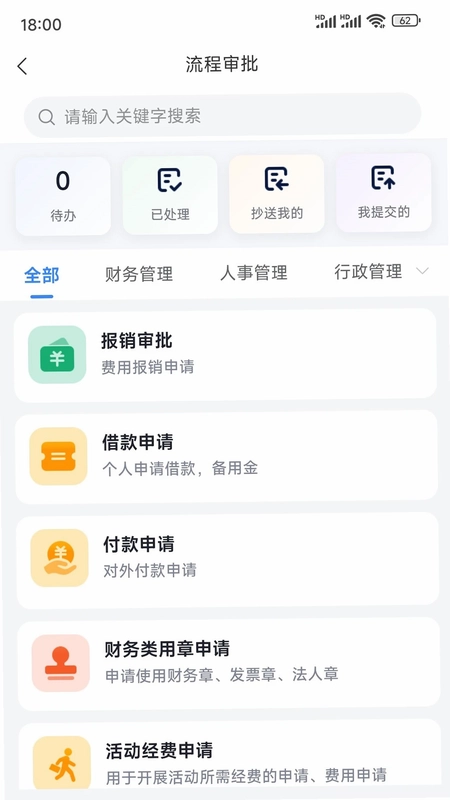Image resolution: width=450 pixels, height=800 pixels.
Task: Open the 待办 pending items card
Action: click(x=63, y=196)
